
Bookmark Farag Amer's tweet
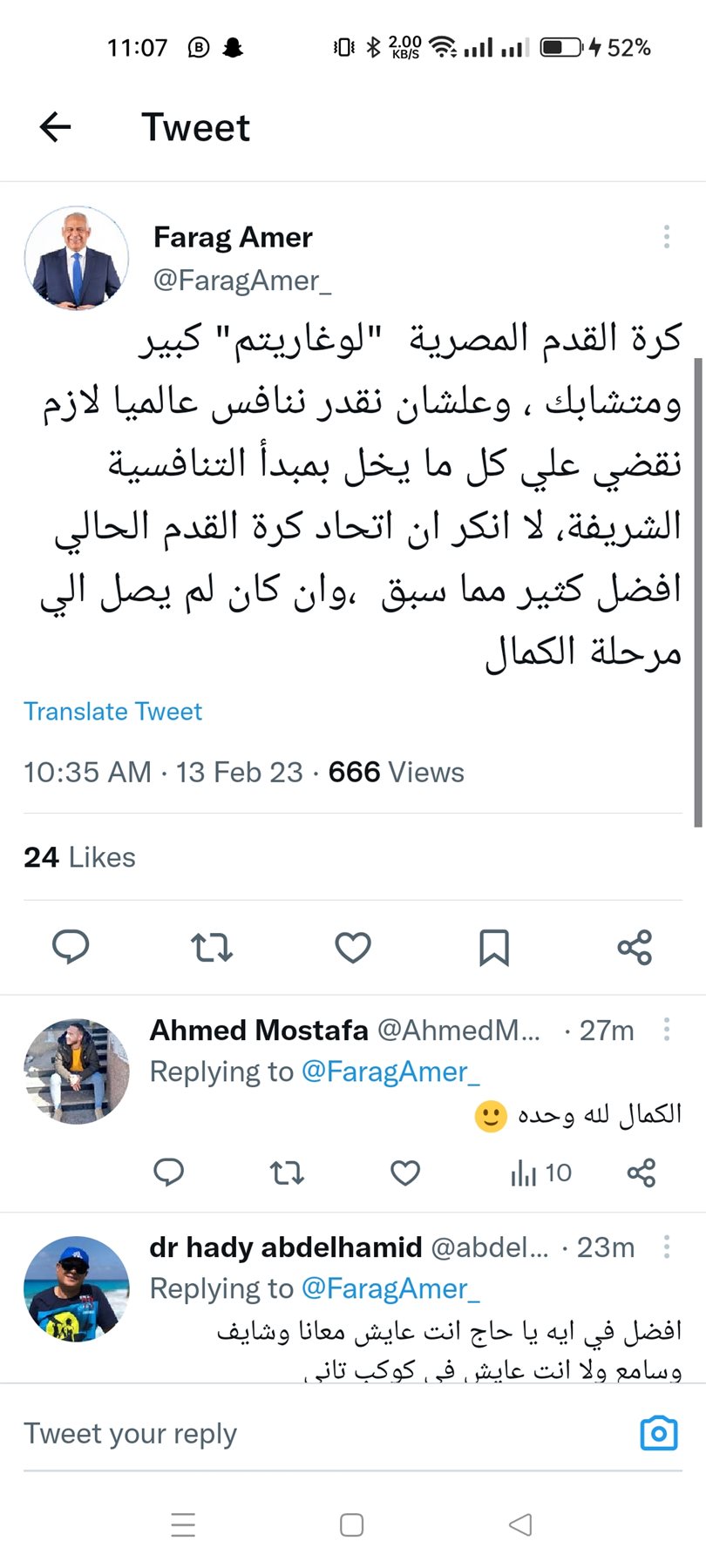coord(494,947)
